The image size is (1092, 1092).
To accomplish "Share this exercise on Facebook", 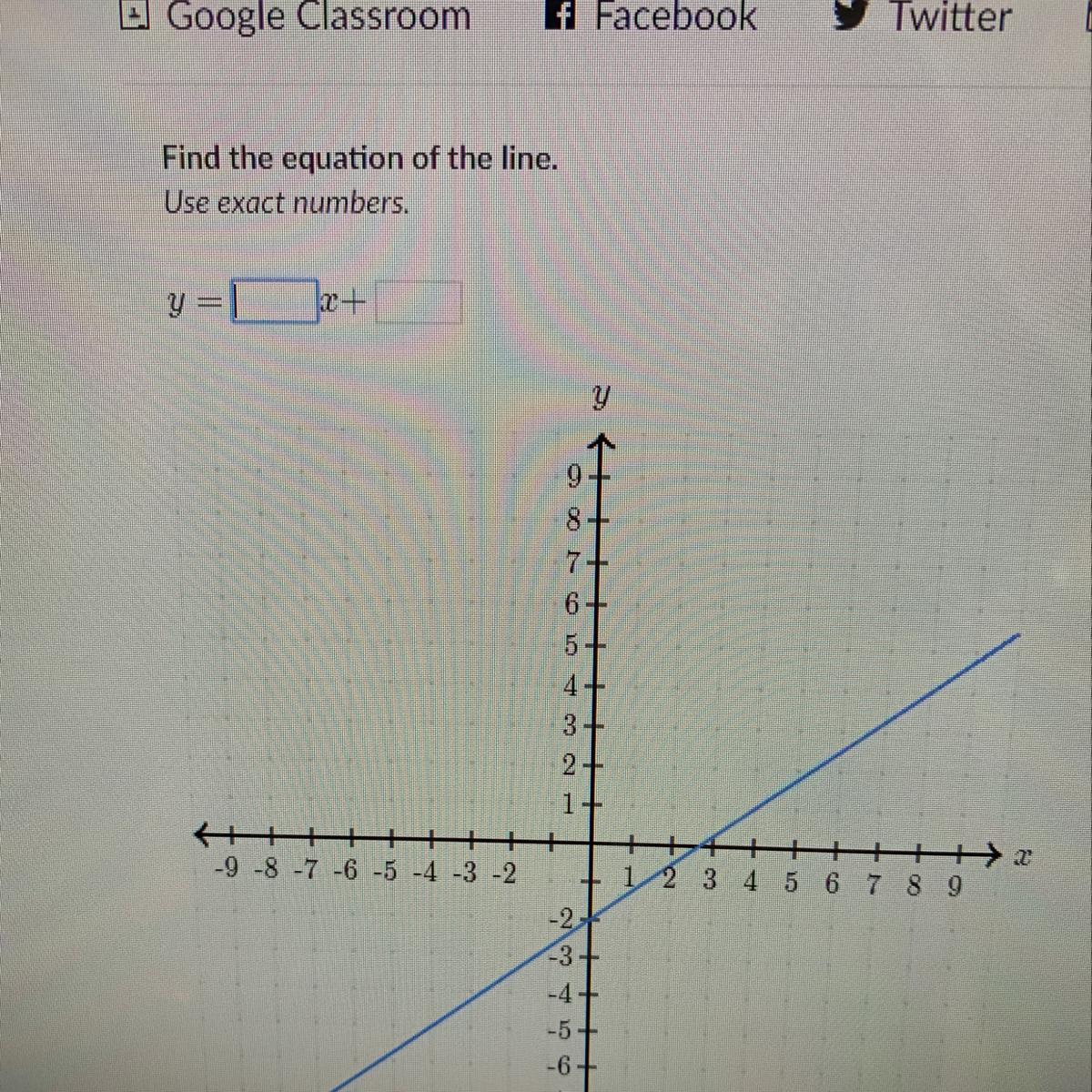I will tap(652, 15).
